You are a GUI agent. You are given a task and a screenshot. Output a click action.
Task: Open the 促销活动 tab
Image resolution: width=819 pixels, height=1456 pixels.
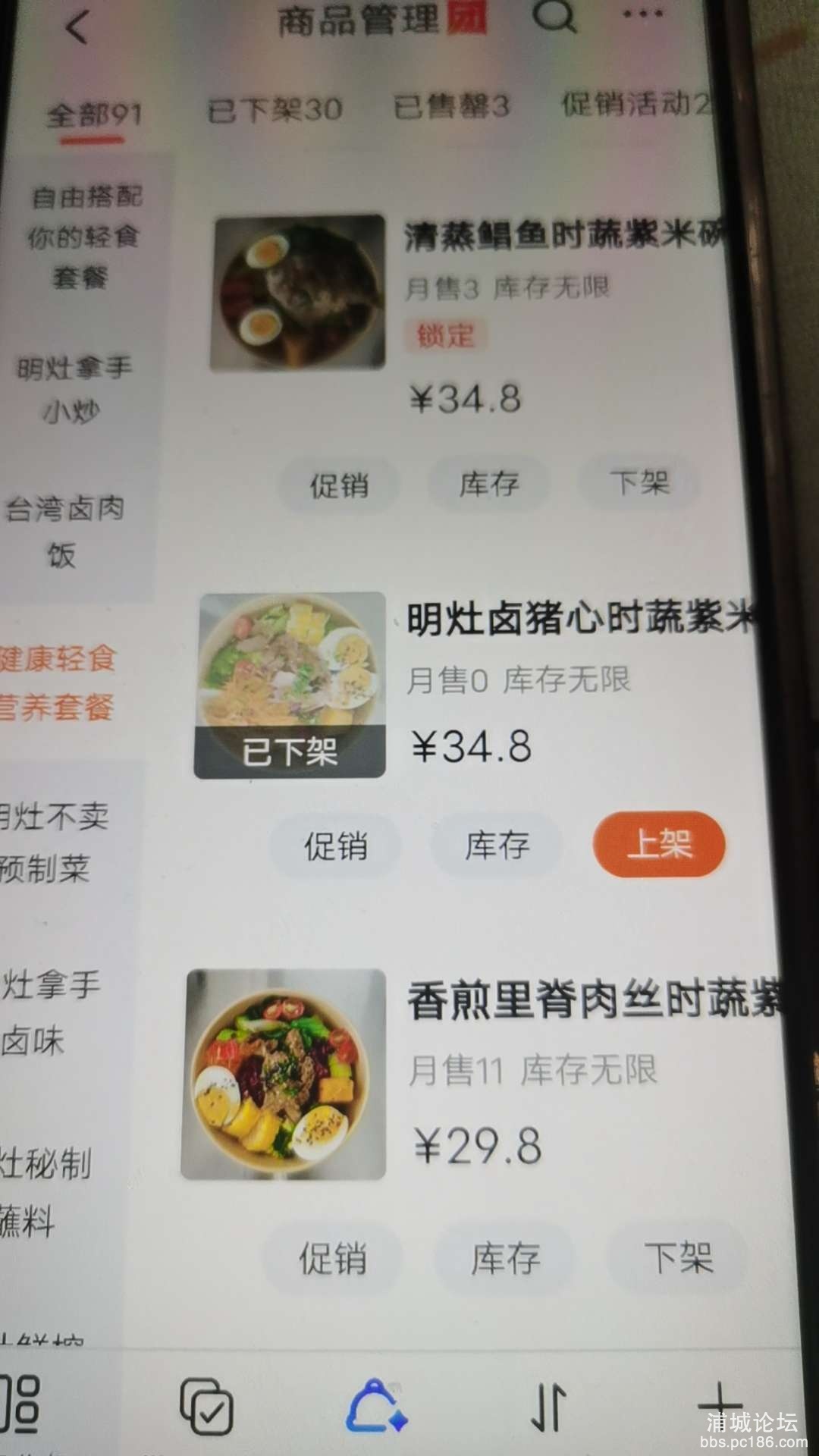(x=635, y=104)
